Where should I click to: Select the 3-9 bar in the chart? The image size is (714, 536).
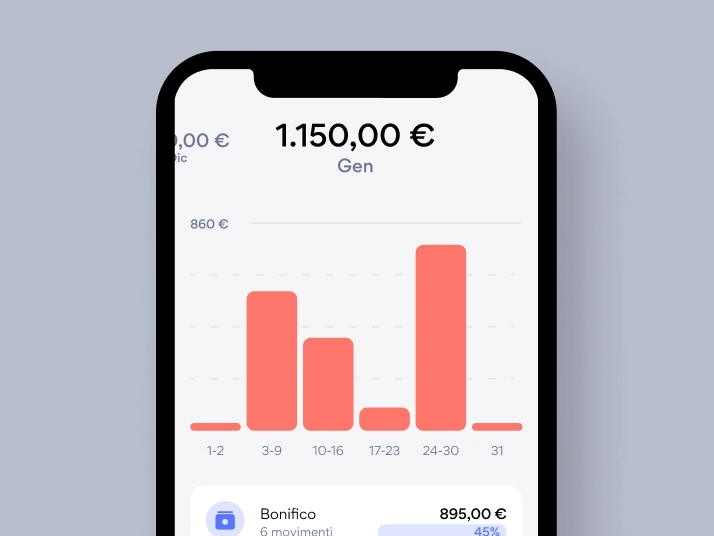point(272,361)
